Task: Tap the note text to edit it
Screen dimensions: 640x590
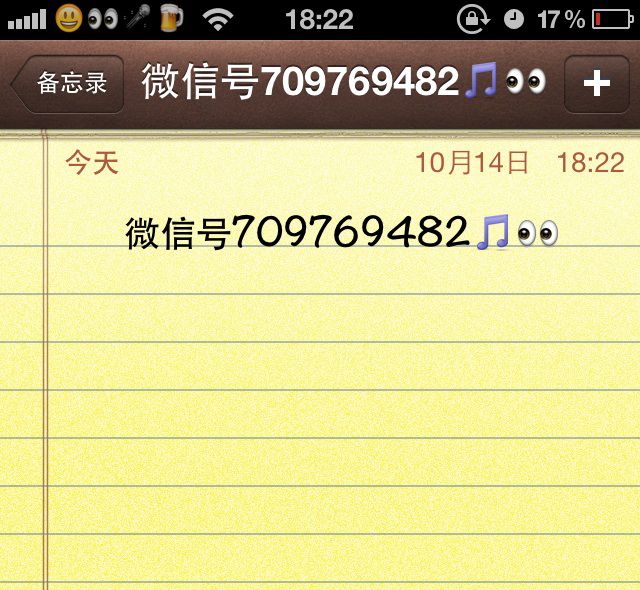Action: 340,234
